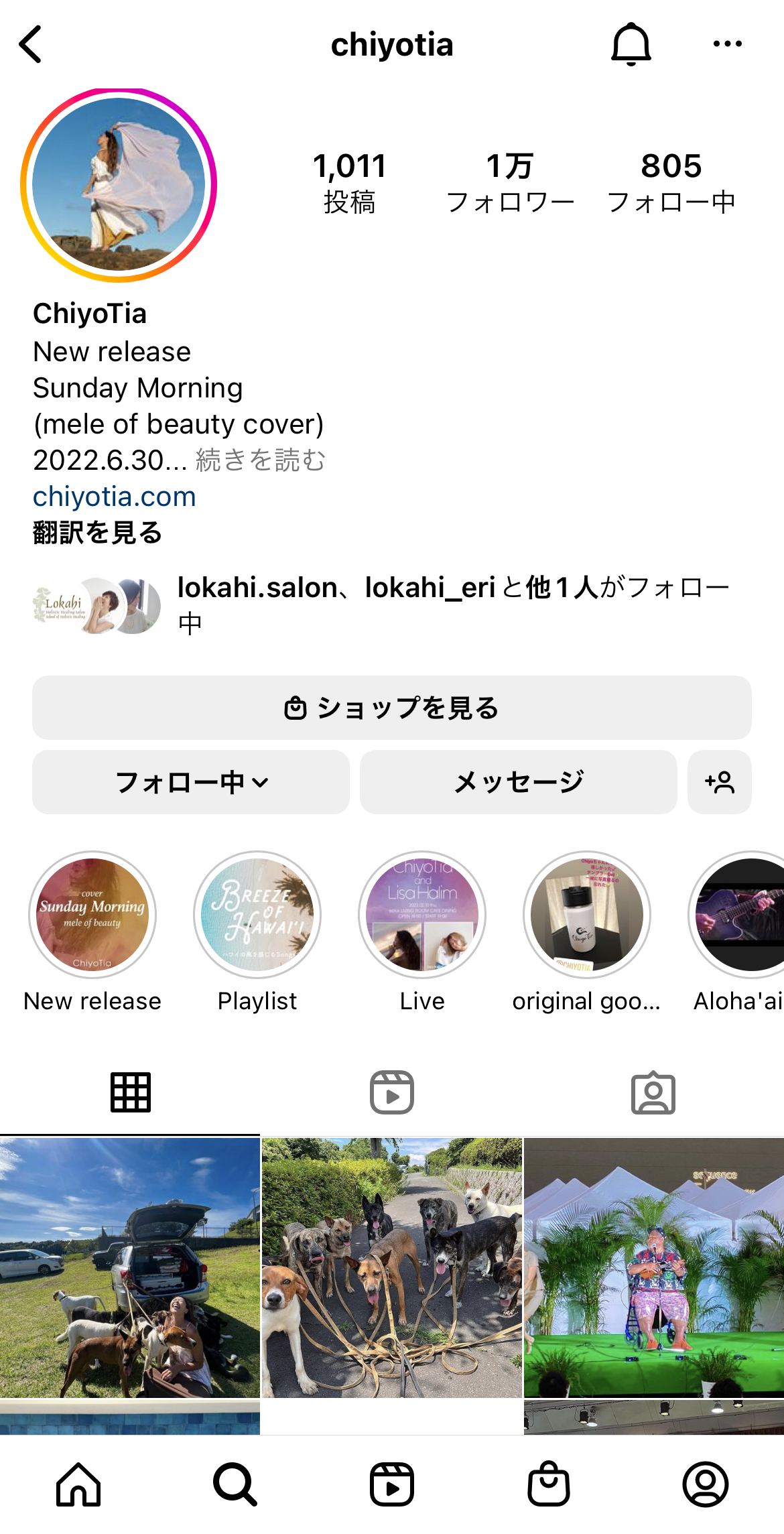
Task: Open the フォロー中 following dropdown
Action: [x=191, y=782]
